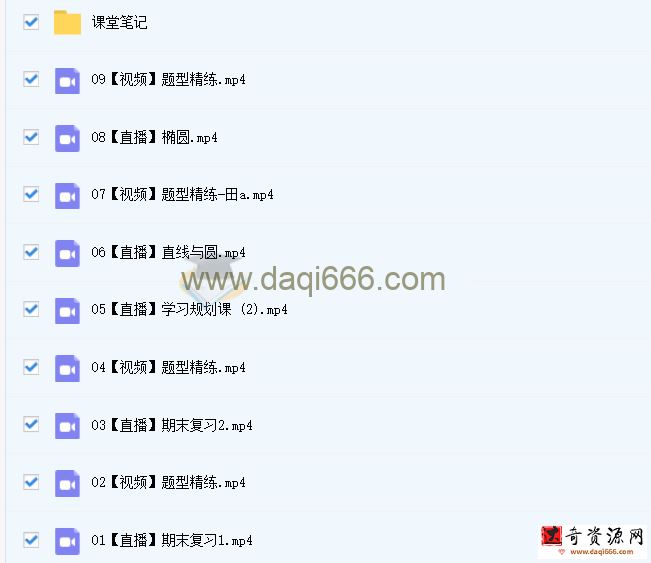The image size is (651, 563).
Task: Untick 04【视频】题型精练.mp4 checkbox
Action: [31, 367]
